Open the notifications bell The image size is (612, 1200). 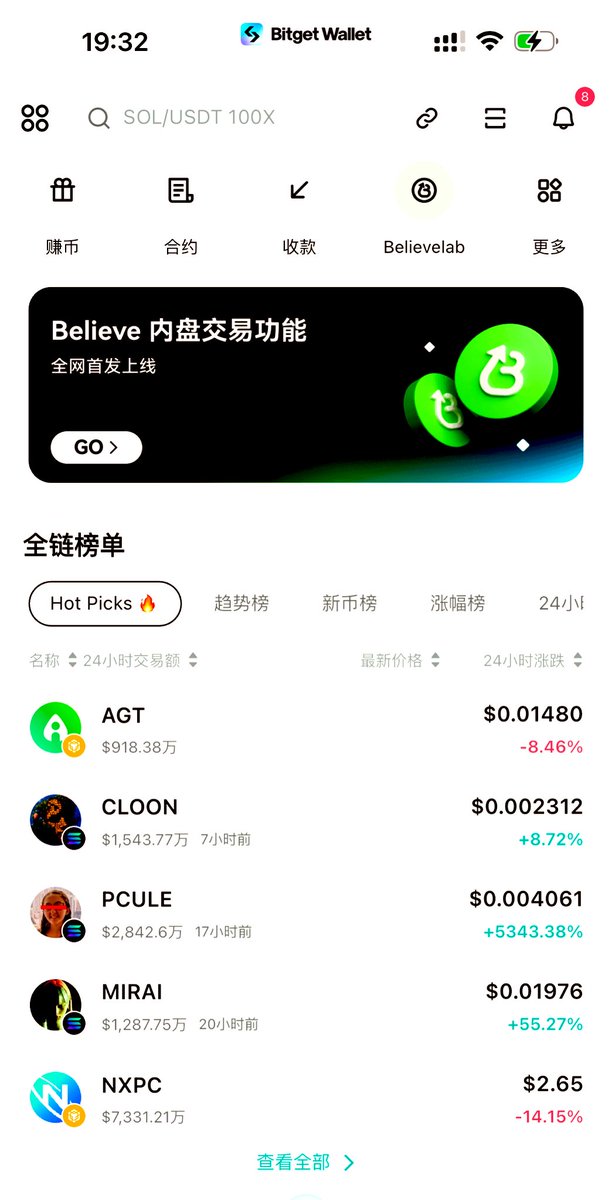[564, 118]
